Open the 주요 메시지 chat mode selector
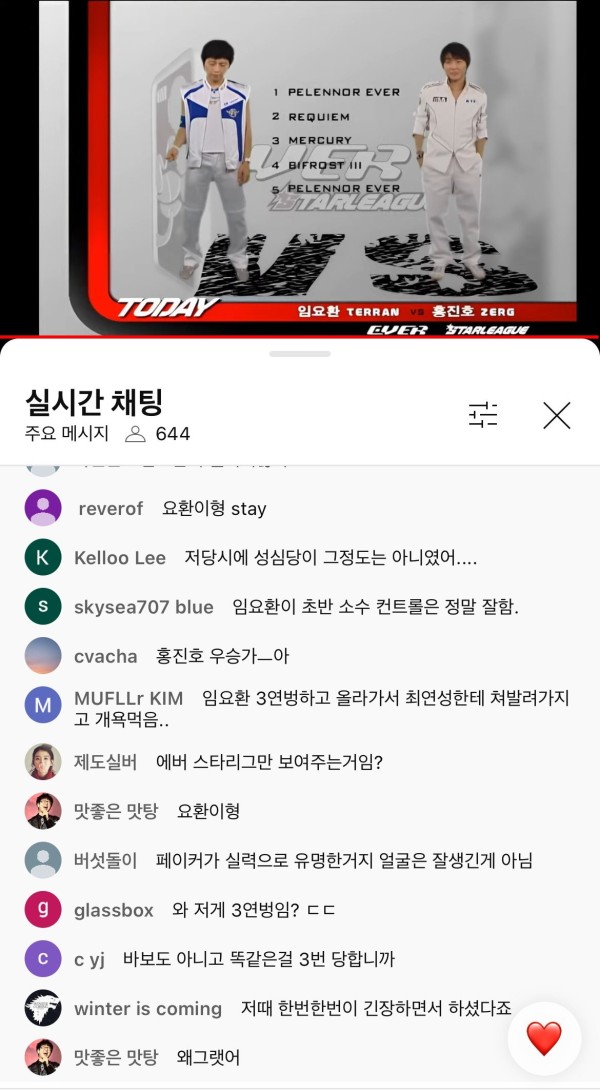 (x=67, y=434)
